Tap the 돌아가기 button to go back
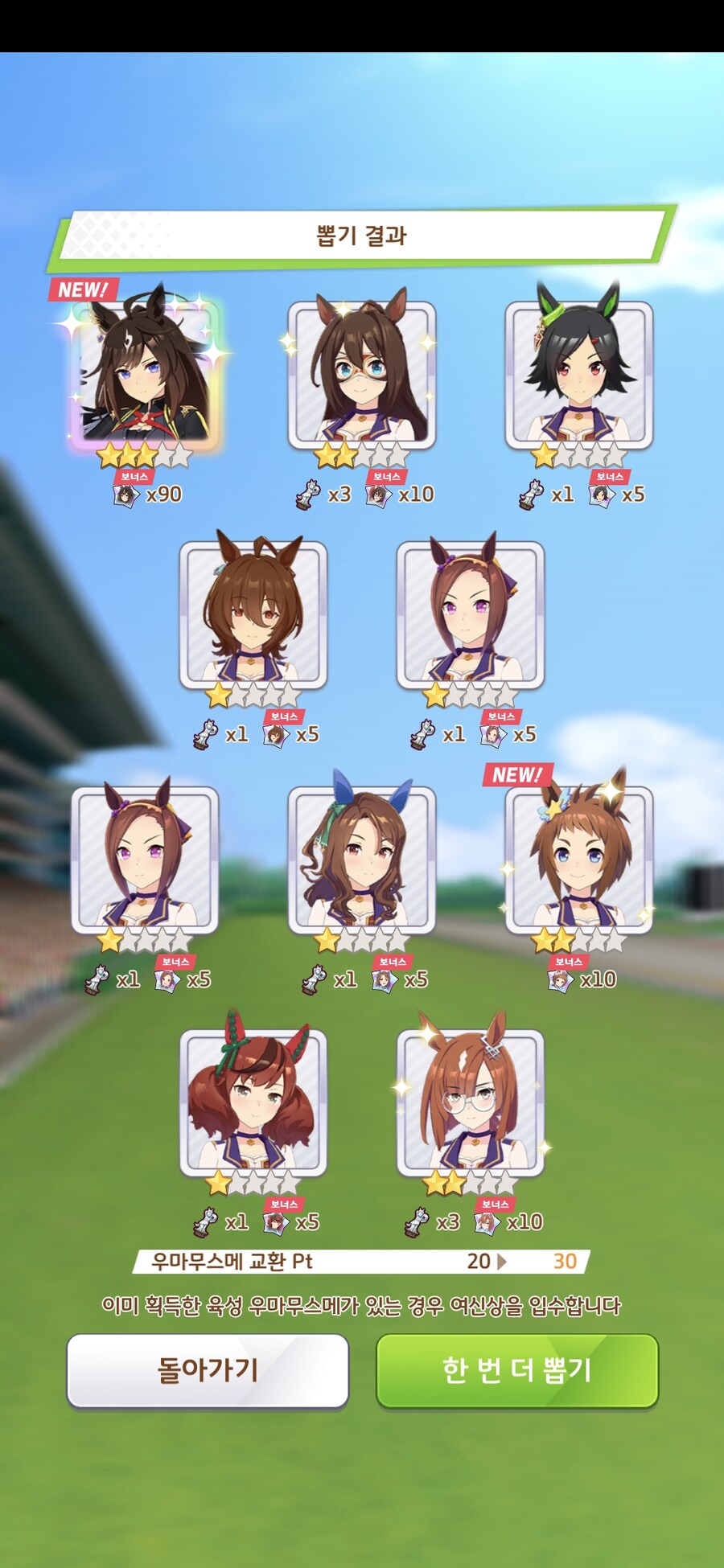The height and width of the screenshot is (1568, 724). click(x=208, y=1369)
